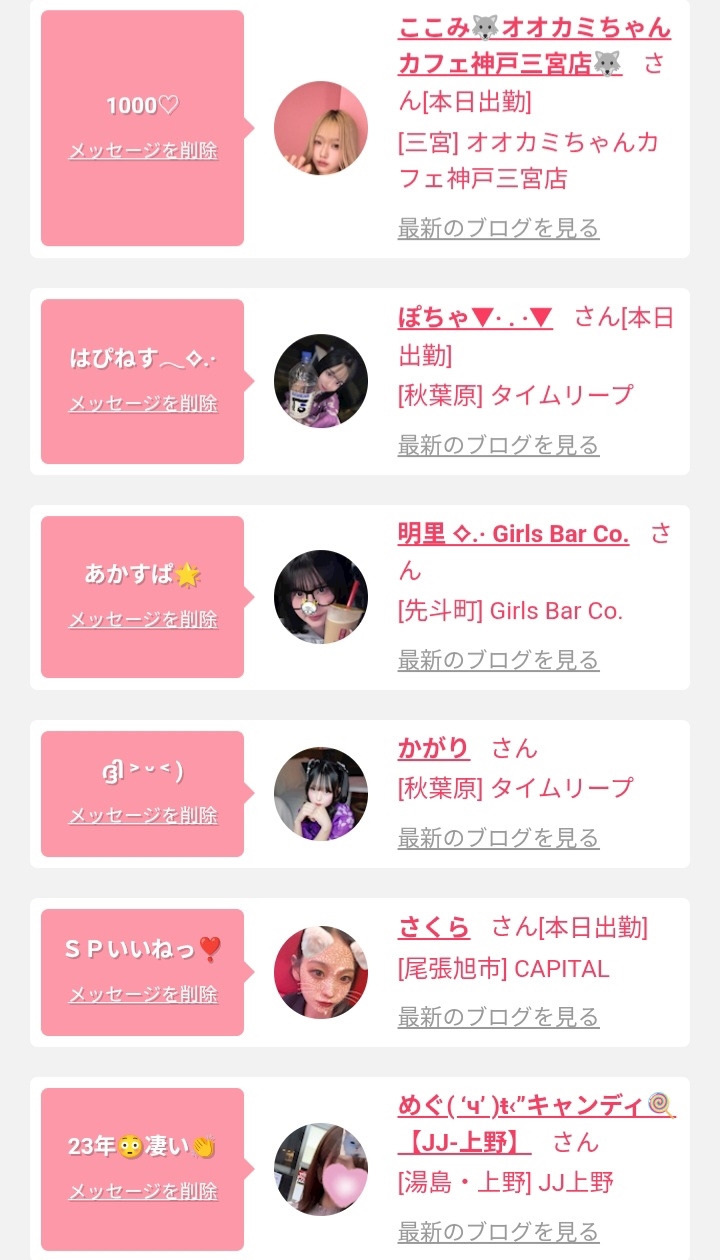
Task: Tap さくら's round profile photo
Action: pyautogui.click(x=321, y=973)
